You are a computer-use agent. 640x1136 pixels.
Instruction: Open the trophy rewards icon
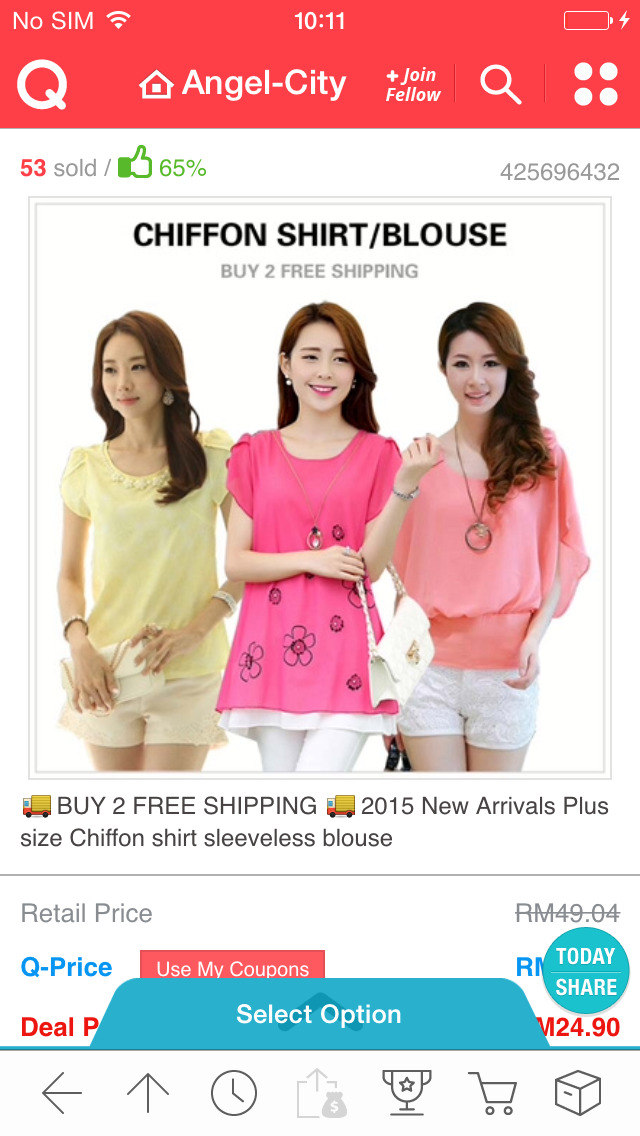point(405,1093)
